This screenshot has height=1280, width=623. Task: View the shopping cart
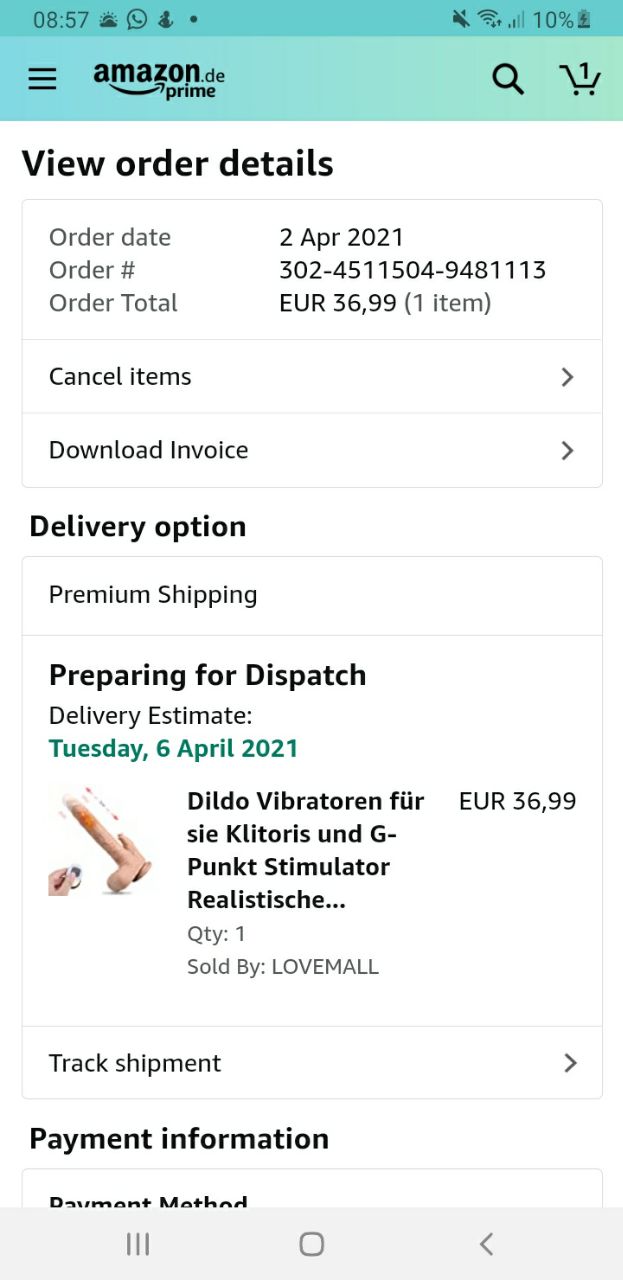point(580,79)
